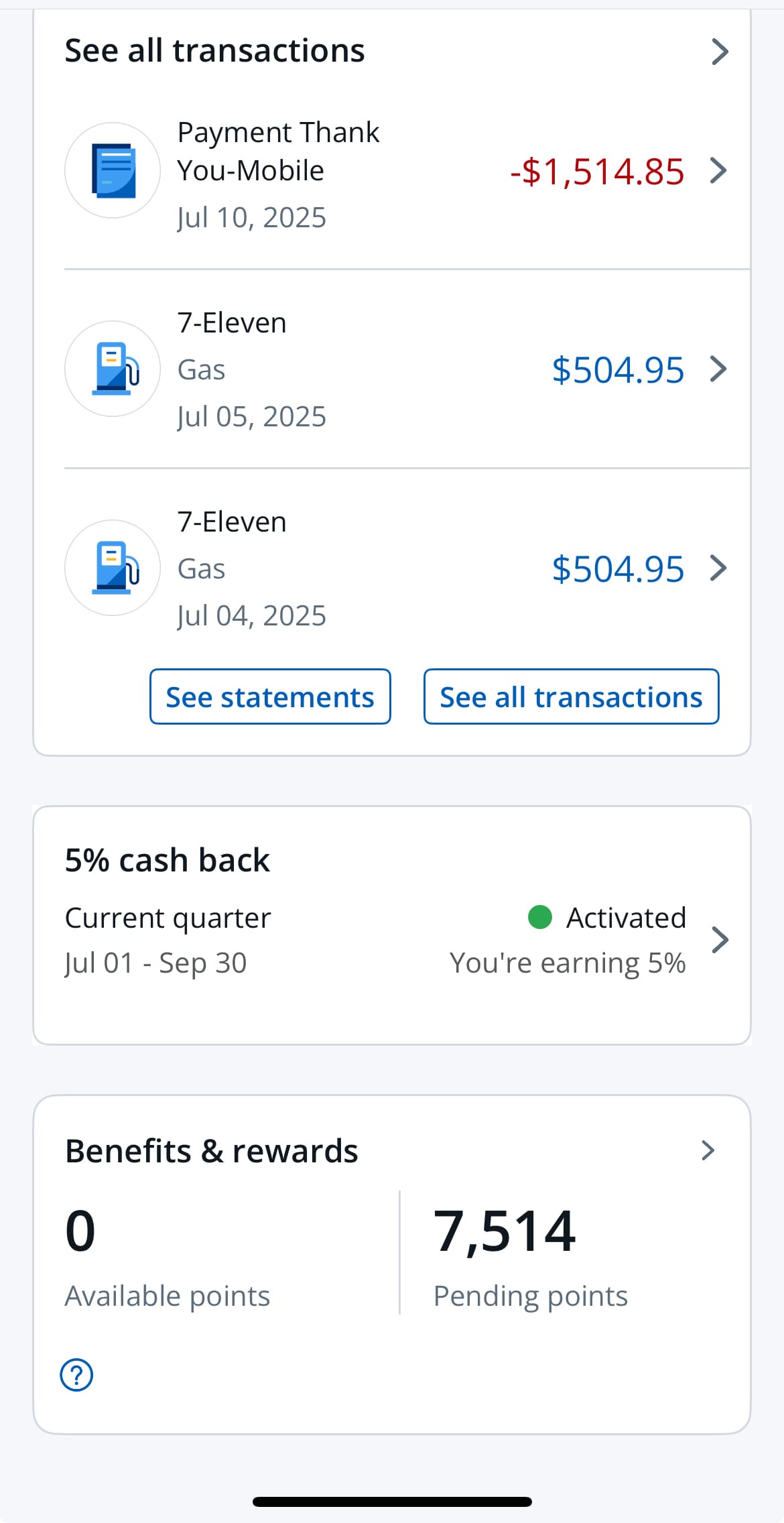784x1523 pixels.
Task: Open the 5% cash back current quarter card
Action: (392, 925)
